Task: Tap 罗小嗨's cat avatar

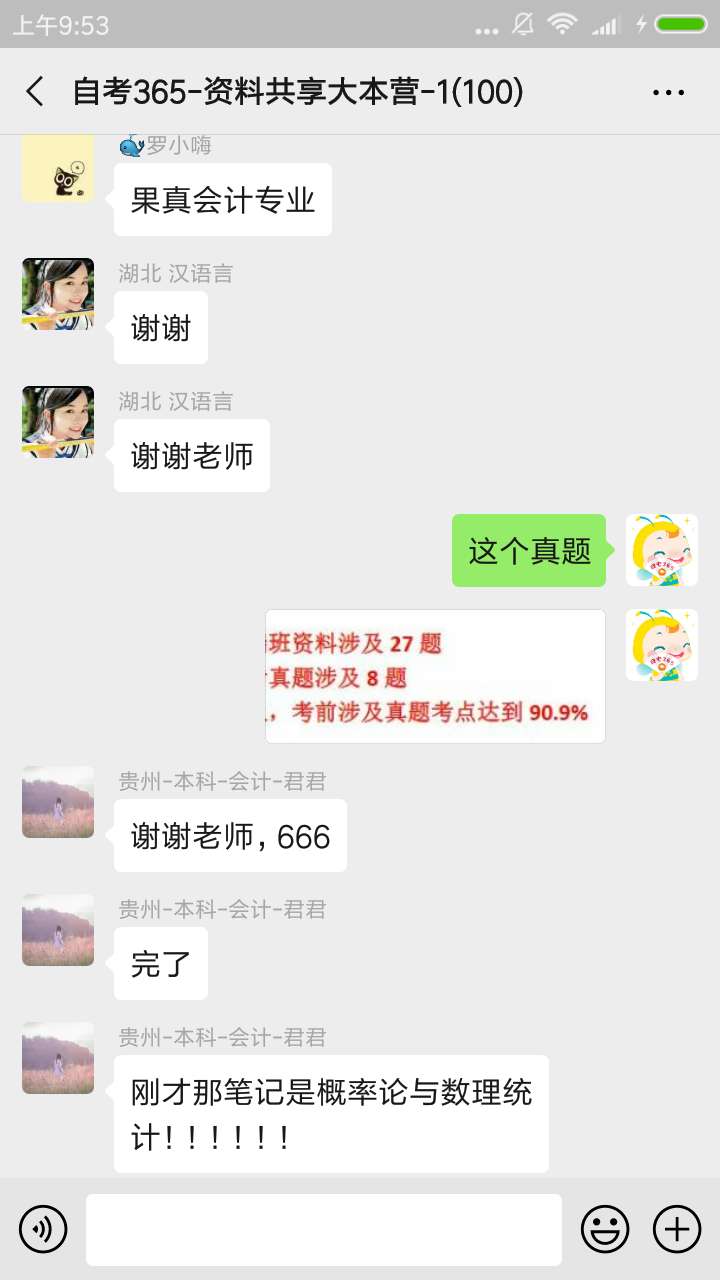Action: point(58,172)
